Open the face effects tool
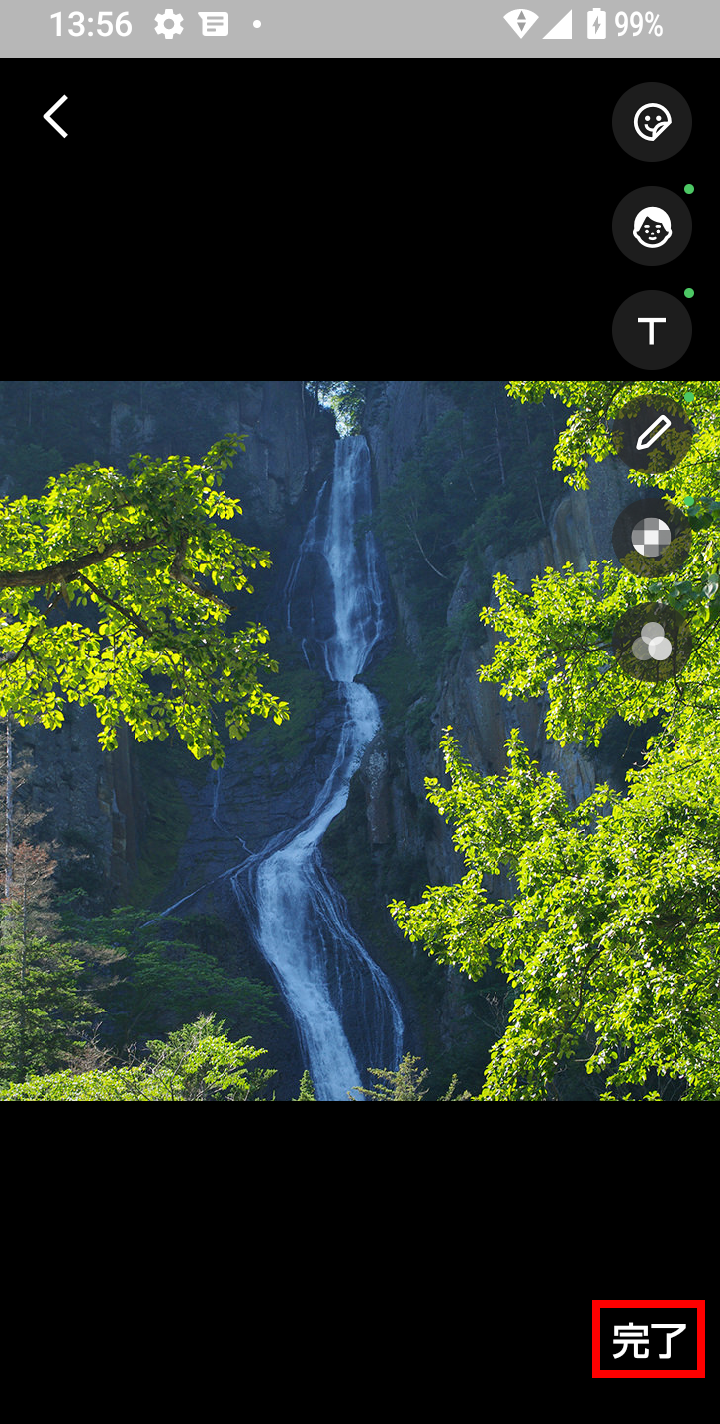The image size is (720, 1424). point(652,226)
